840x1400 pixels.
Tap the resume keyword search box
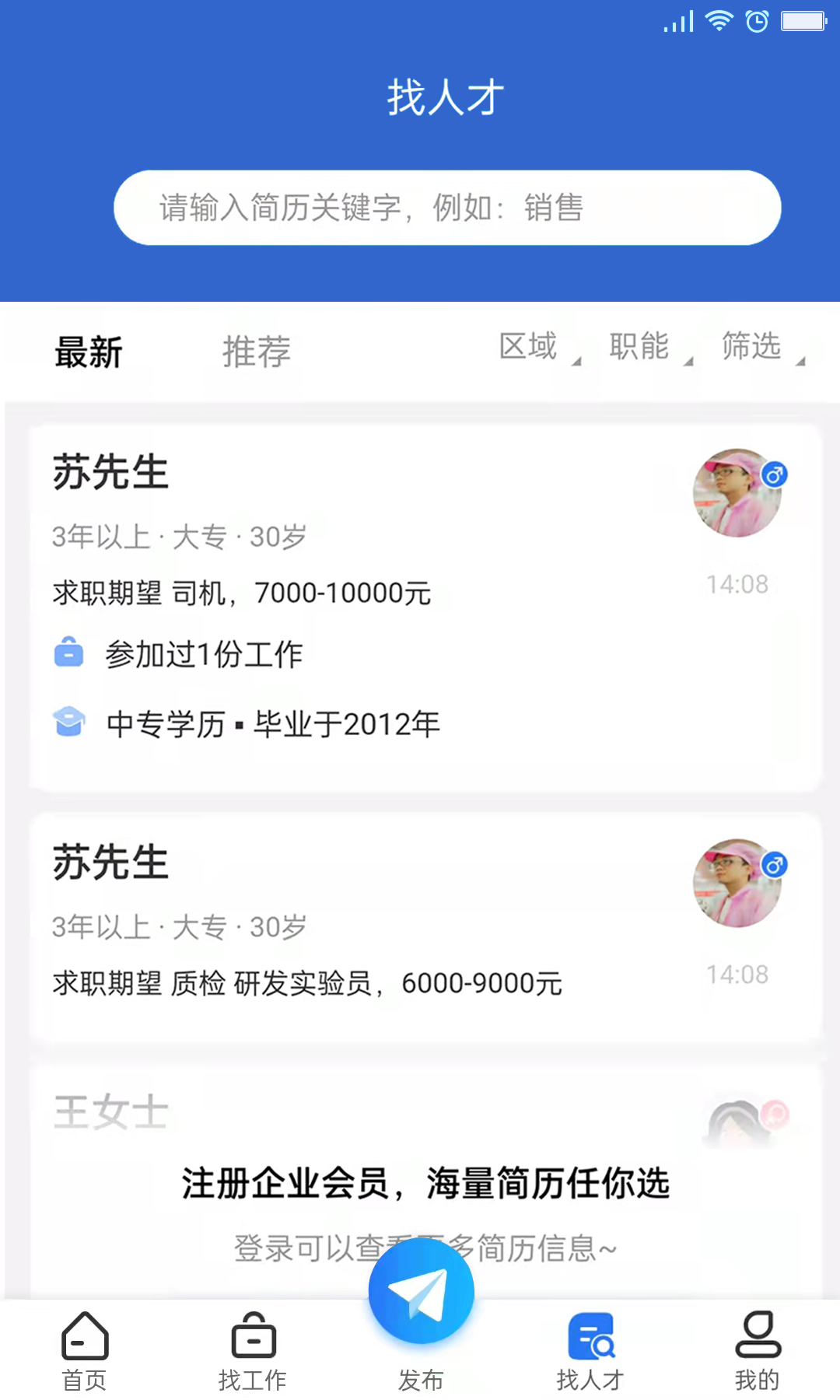(x=447, y=208)
